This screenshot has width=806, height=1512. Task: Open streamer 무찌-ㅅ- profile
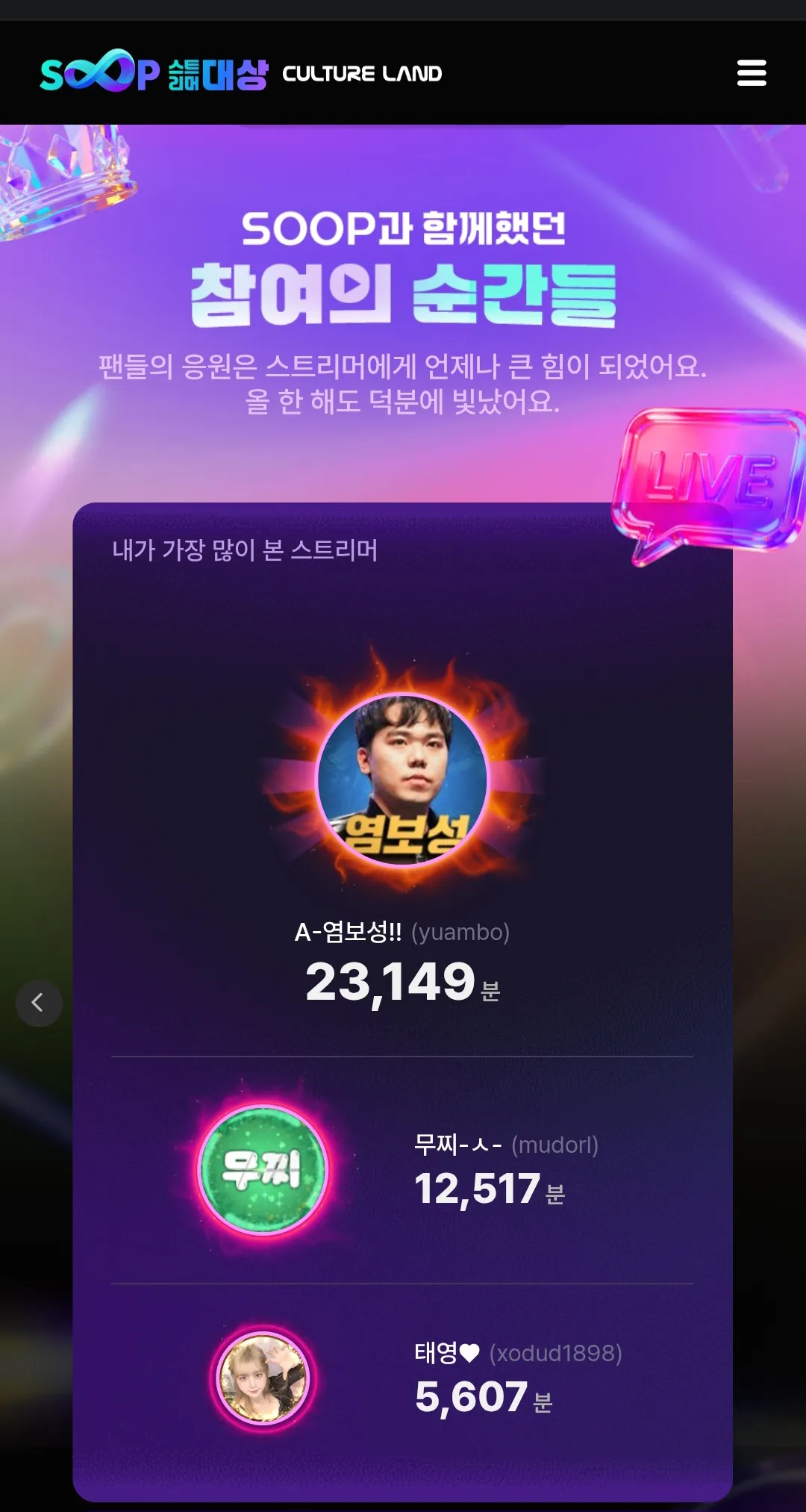(x=263, y=1169)
